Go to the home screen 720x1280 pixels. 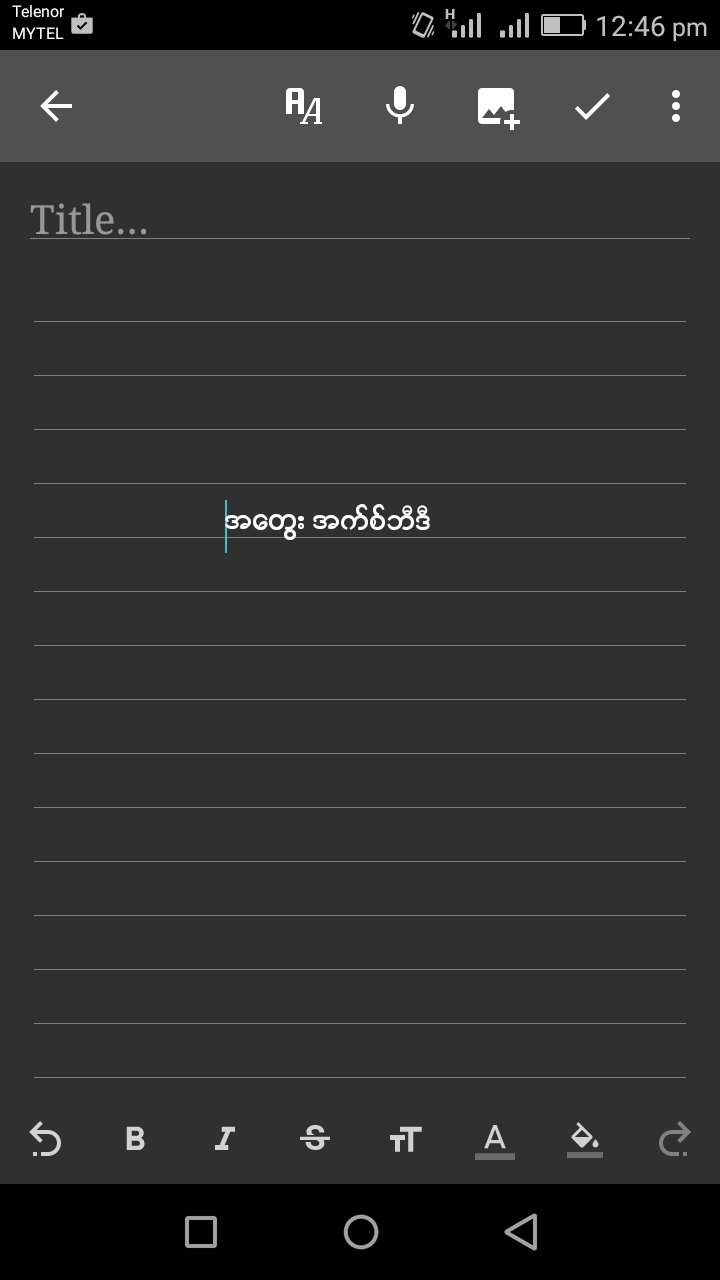pyautogui.click(x=360, y=1232)
